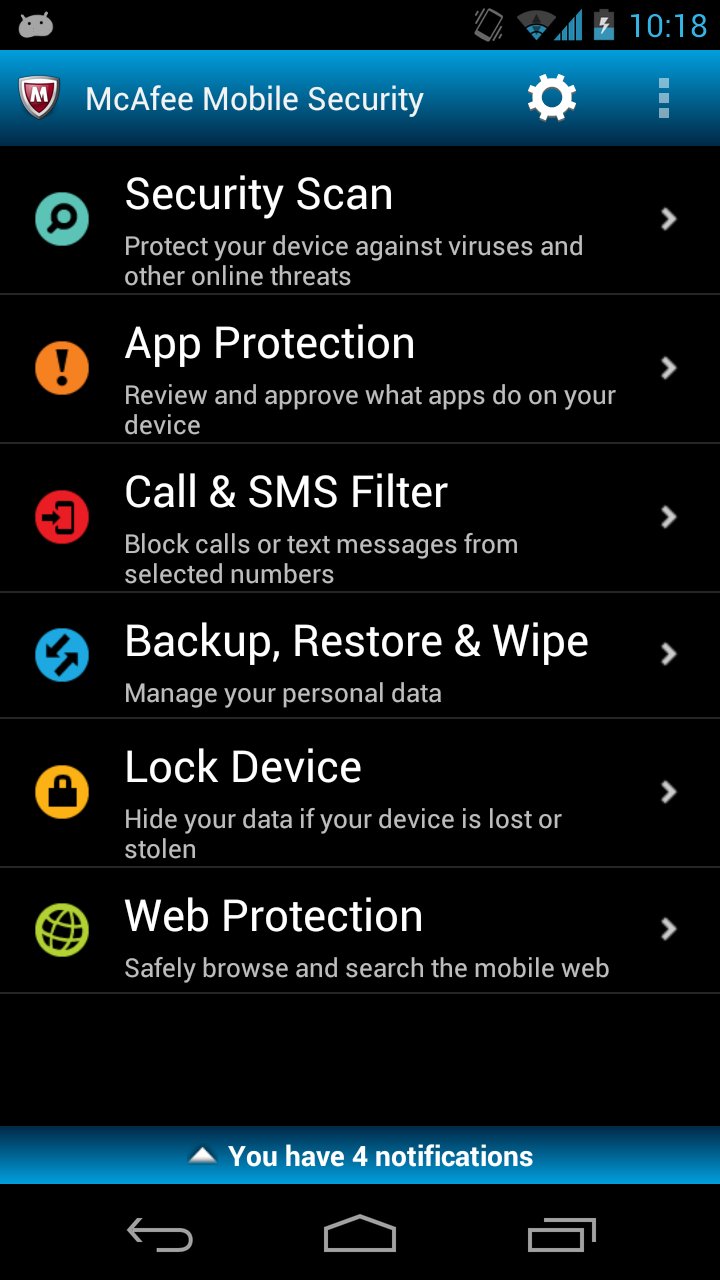Open the overflow menu
Viewport: 720px width, 1280px height.
[x=663, y=98]
